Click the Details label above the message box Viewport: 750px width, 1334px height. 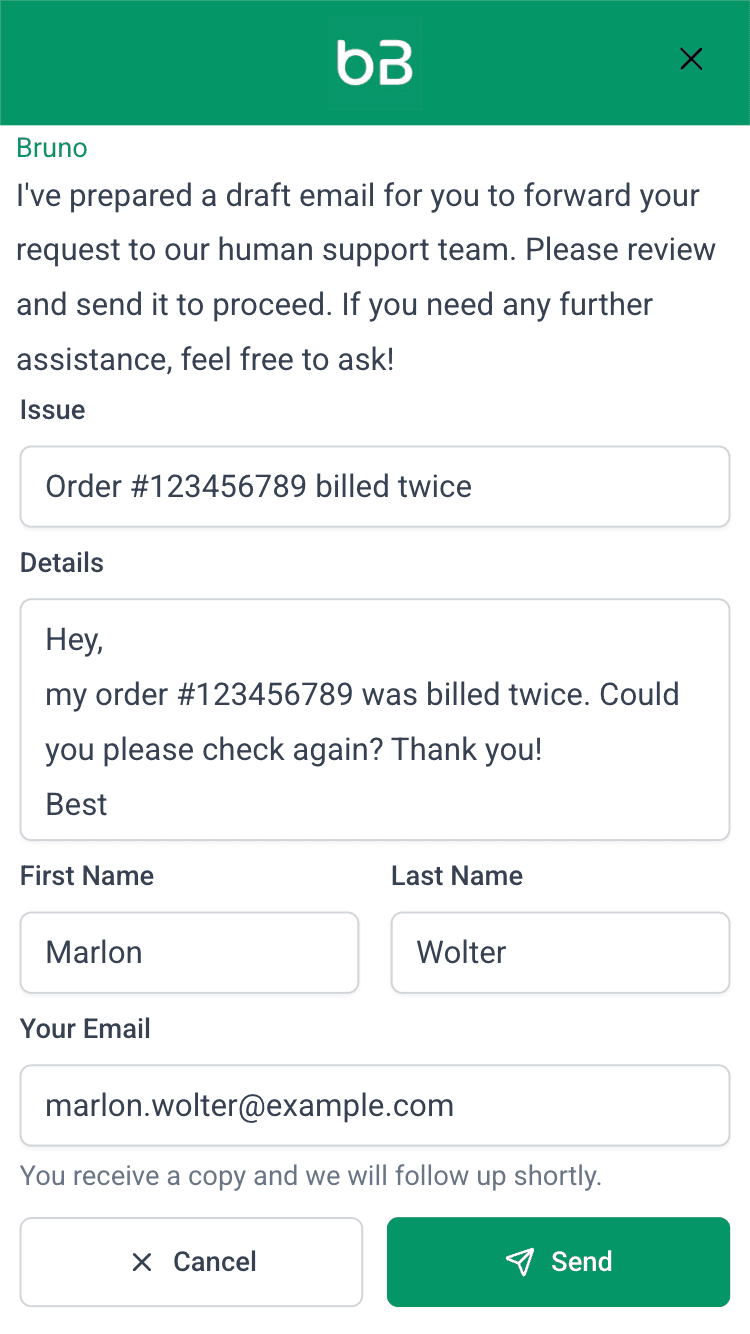tap(61, 563)
